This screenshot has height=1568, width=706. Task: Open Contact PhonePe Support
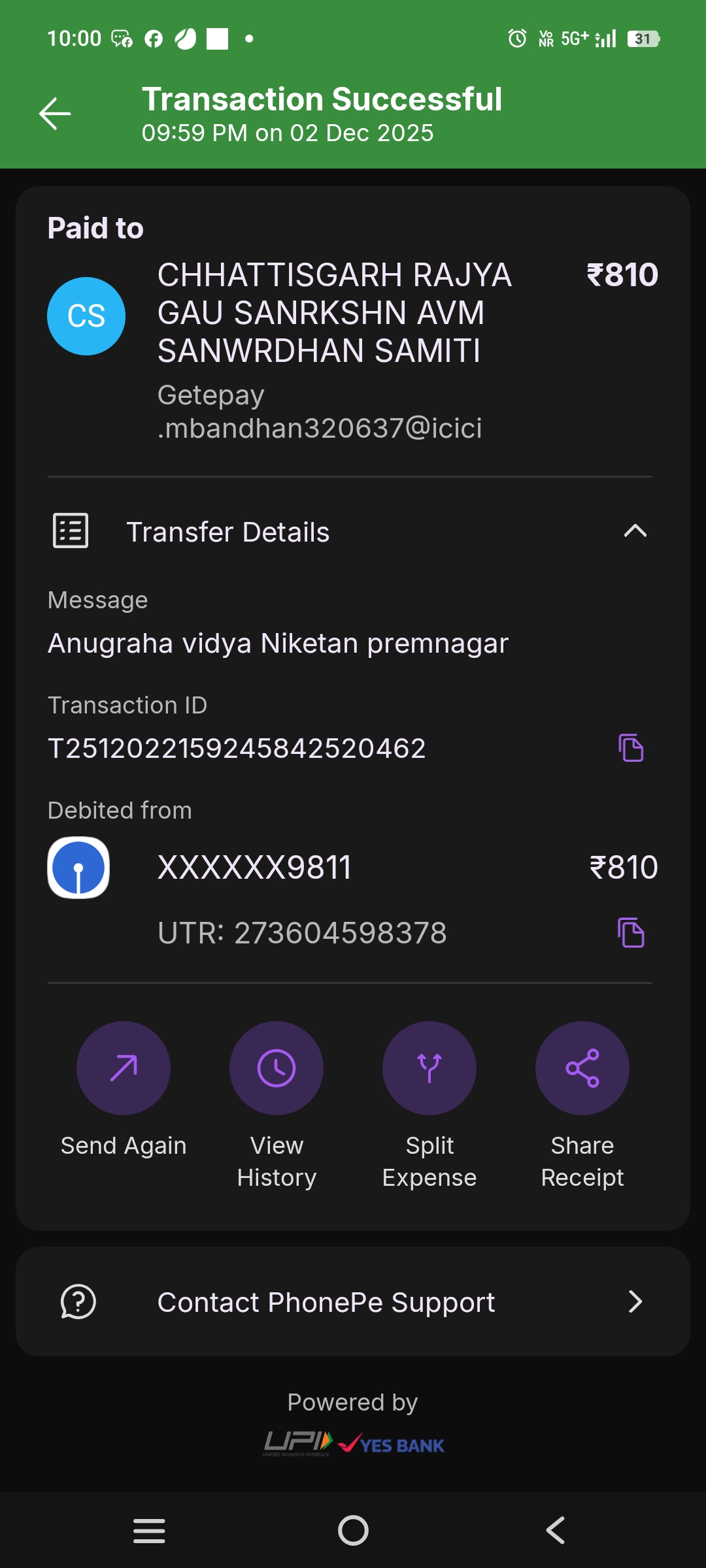[353, 1302]
